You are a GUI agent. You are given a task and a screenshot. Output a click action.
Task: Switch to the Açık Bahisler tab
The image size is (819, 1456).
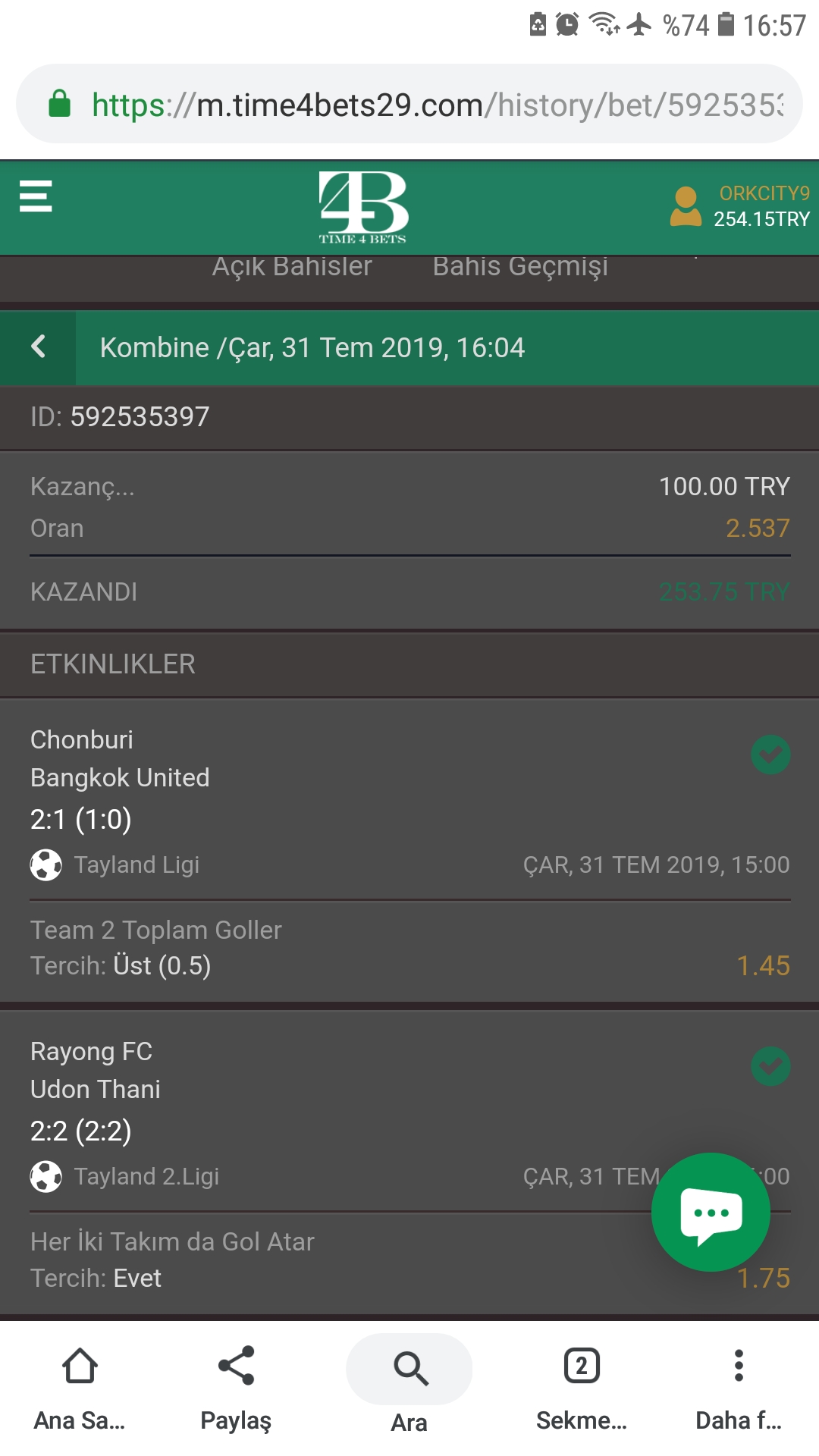coord(292,266)
